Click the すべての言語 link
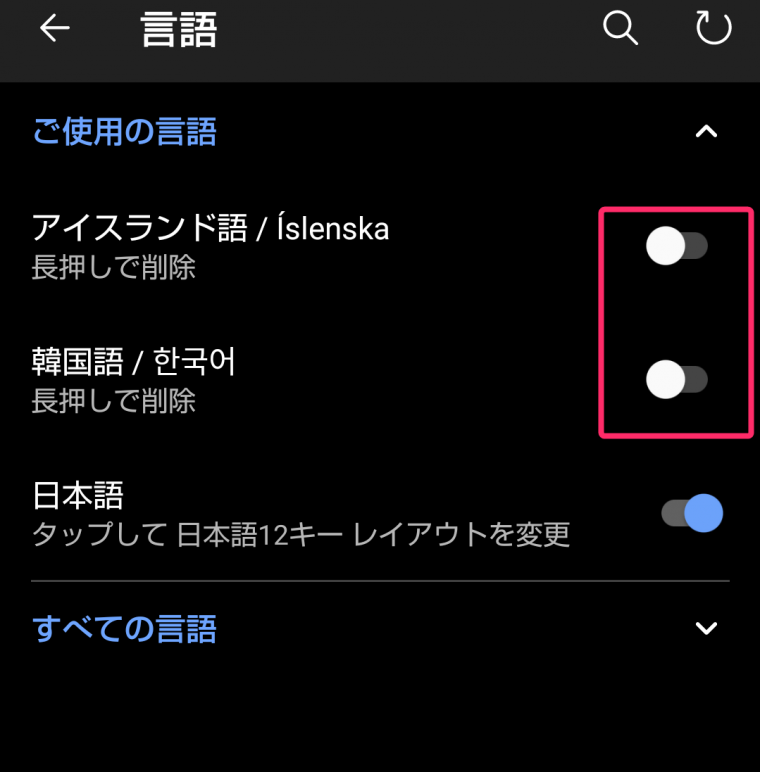The image size is (760, 772). pyautogui.click(x=124, y=628)
